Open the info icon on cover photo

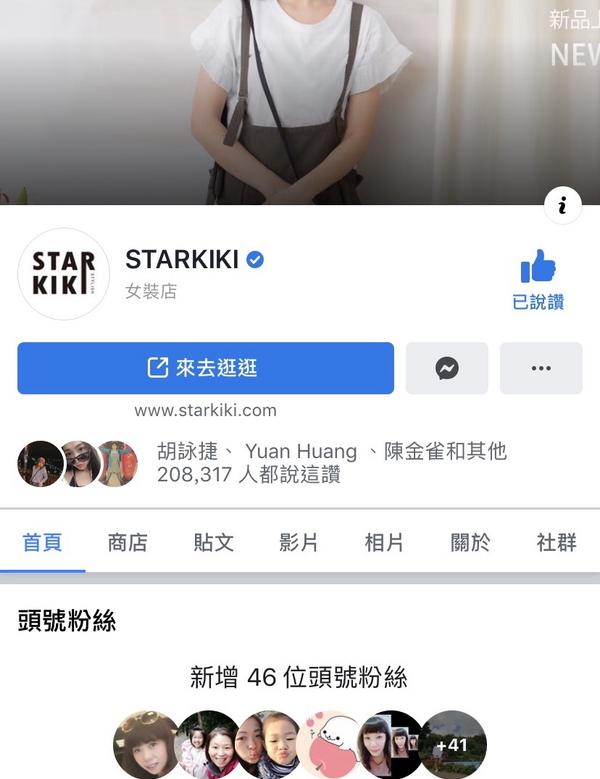tap(563, 206)
